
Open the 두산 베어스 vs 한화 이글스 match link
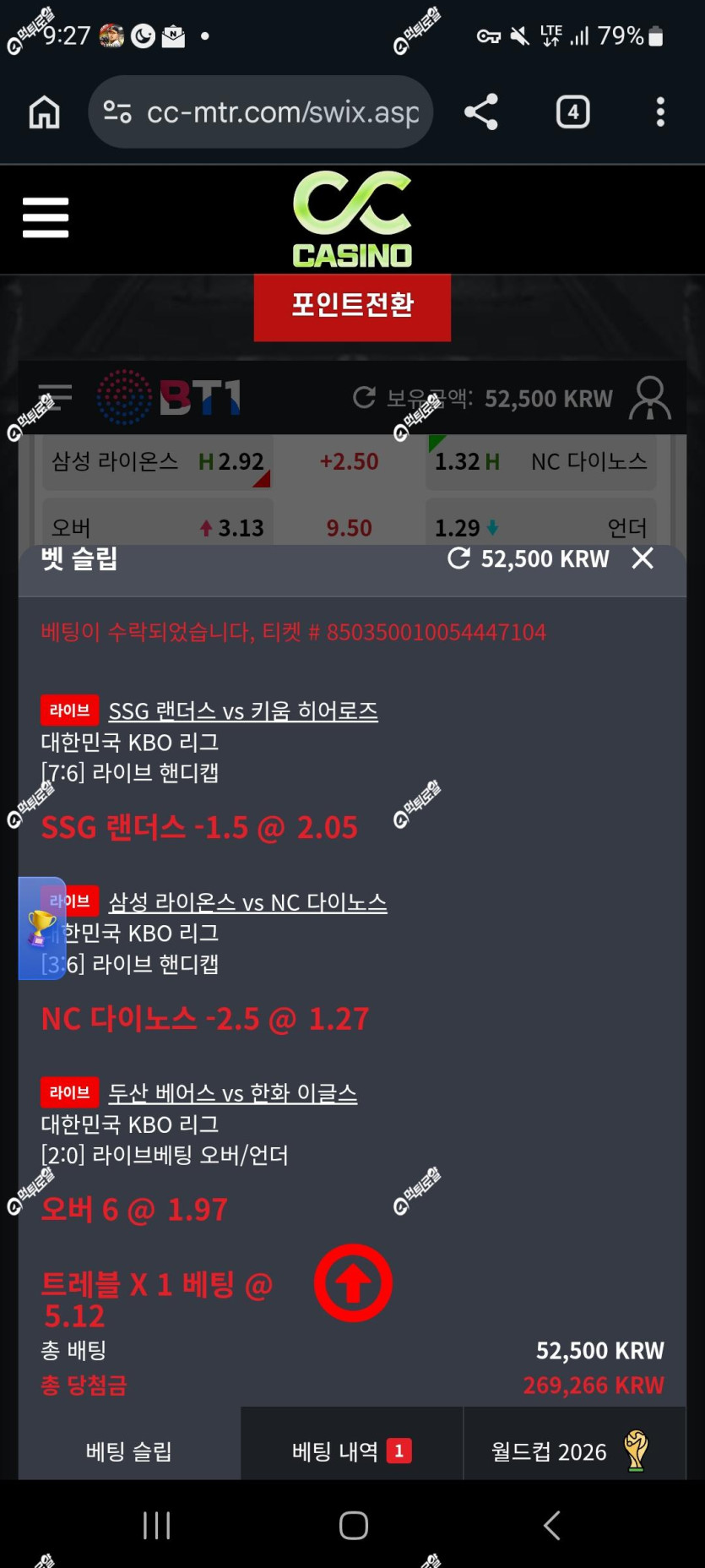click(233, 1093)
